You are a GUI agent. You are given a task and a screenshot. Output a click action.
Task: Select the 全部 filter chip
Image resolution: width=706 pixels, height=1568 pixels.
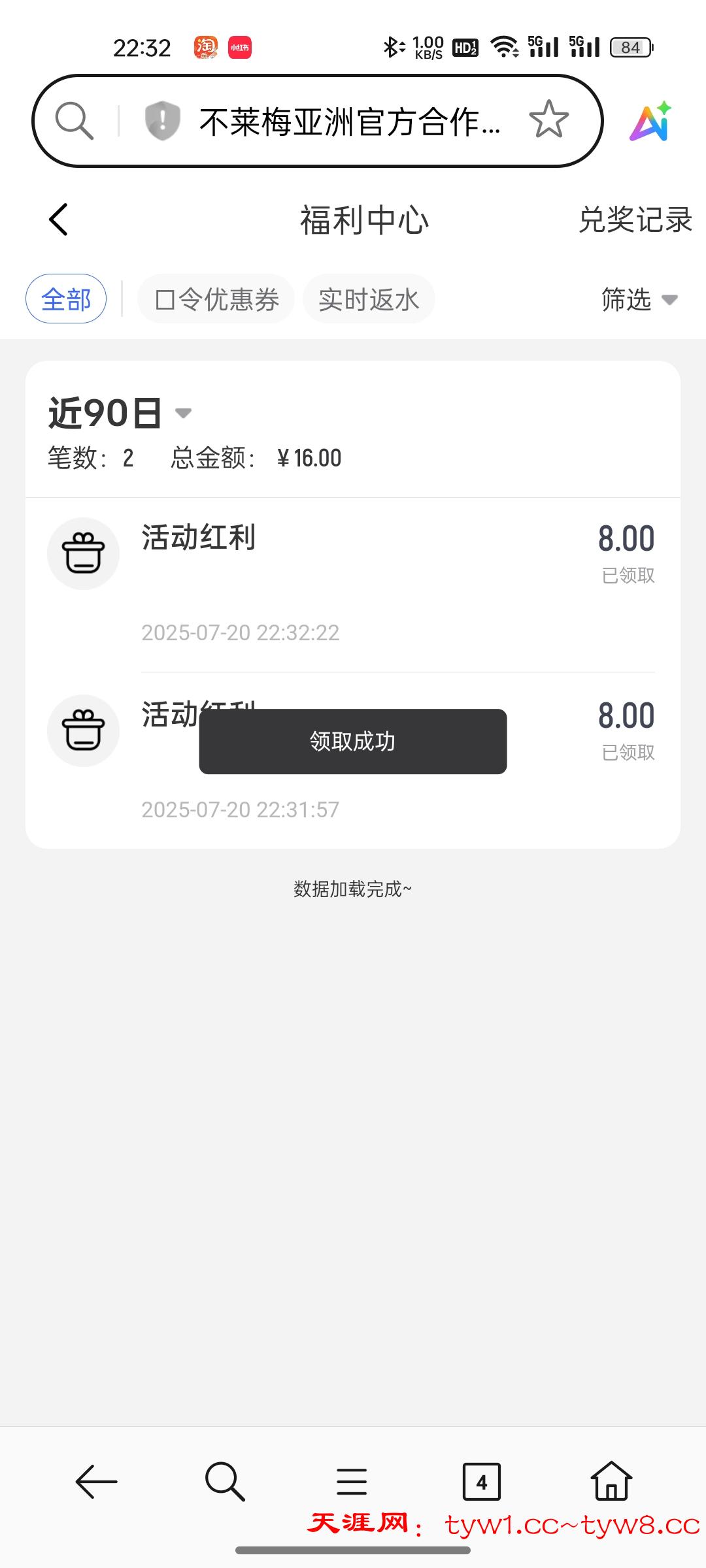pos(66,299)
